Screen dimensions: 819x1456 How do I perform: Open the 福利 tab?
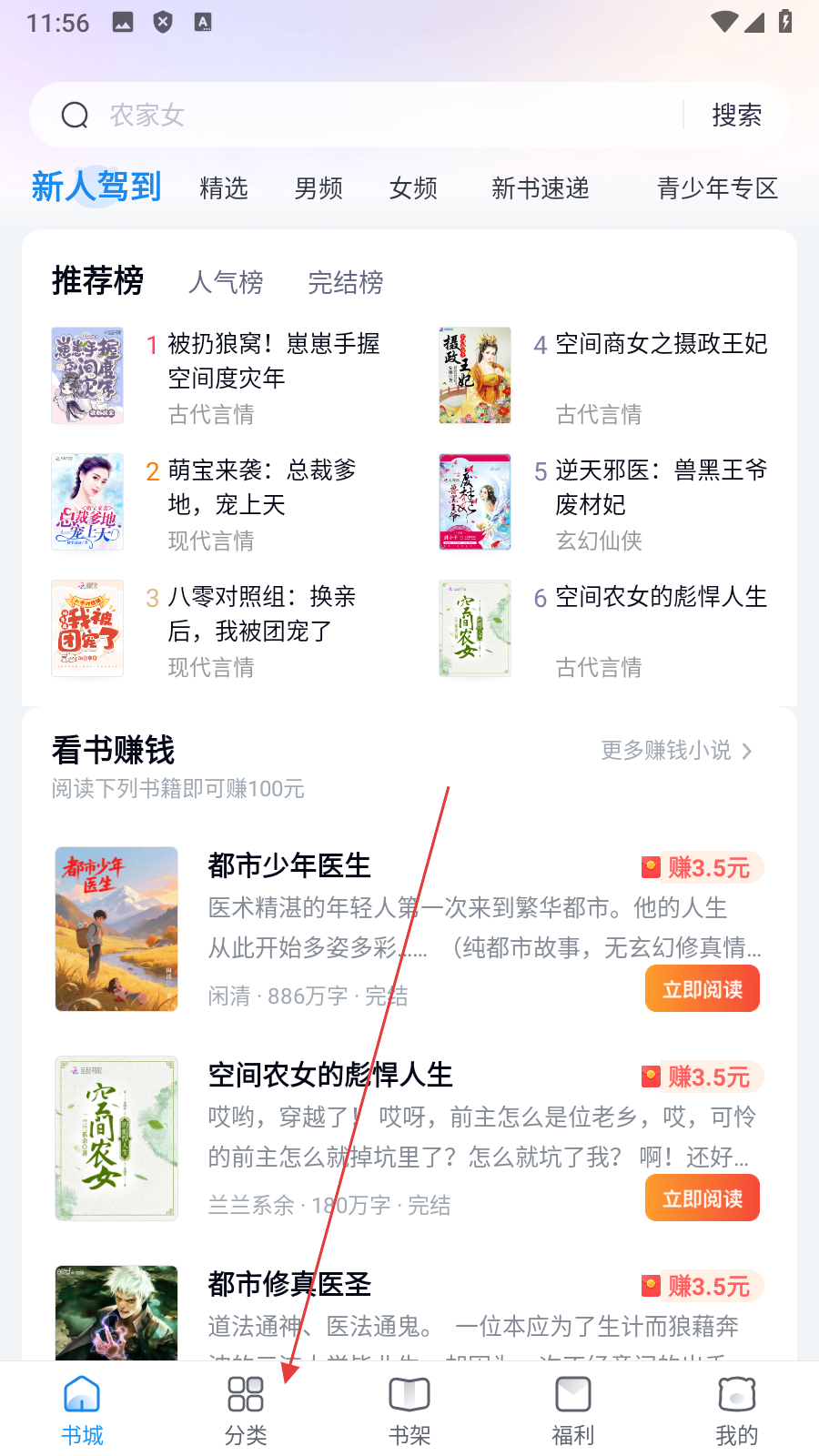click(x=572, y=1410)
